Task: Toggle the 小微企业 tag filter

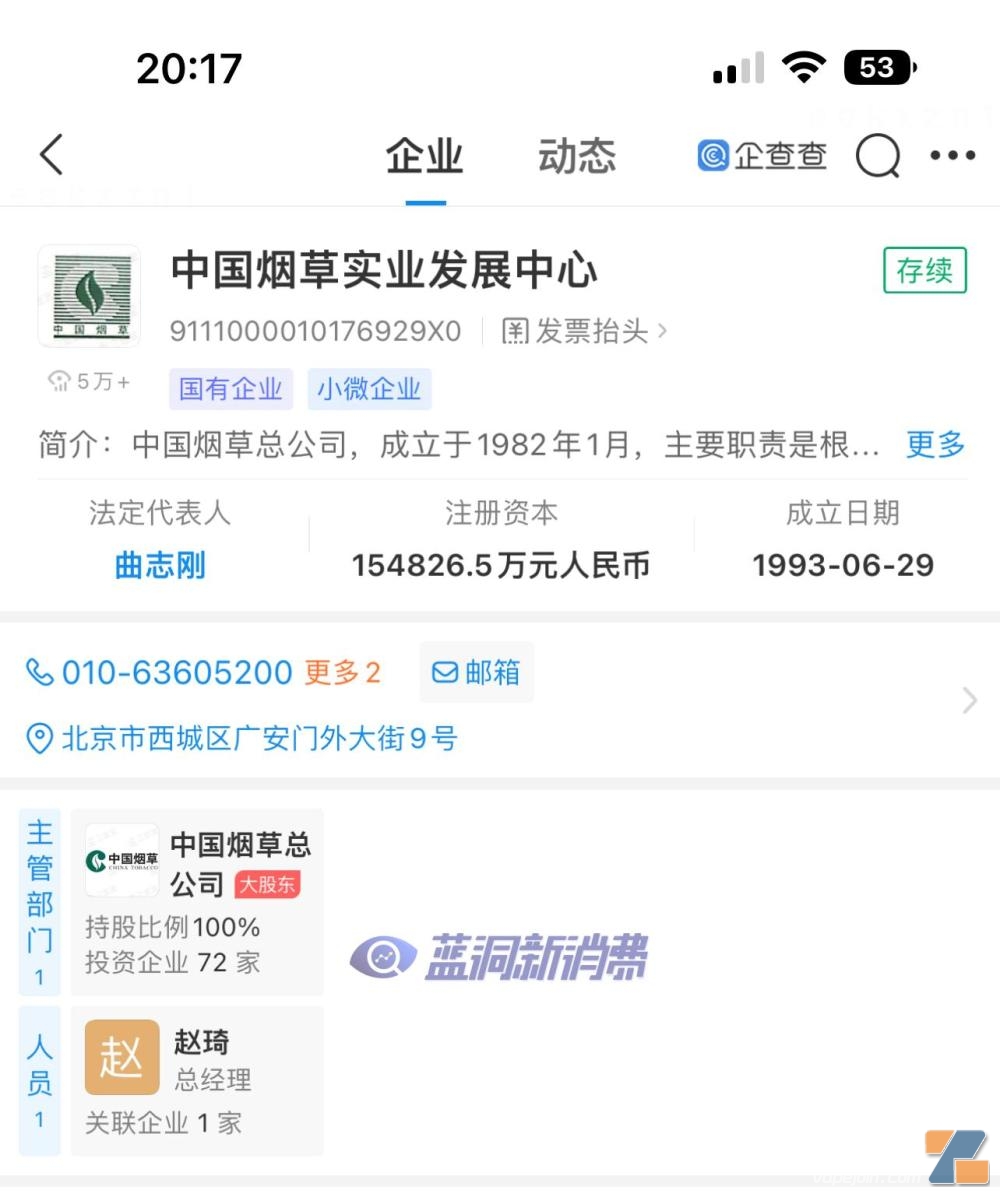Action: click(369, 389)
